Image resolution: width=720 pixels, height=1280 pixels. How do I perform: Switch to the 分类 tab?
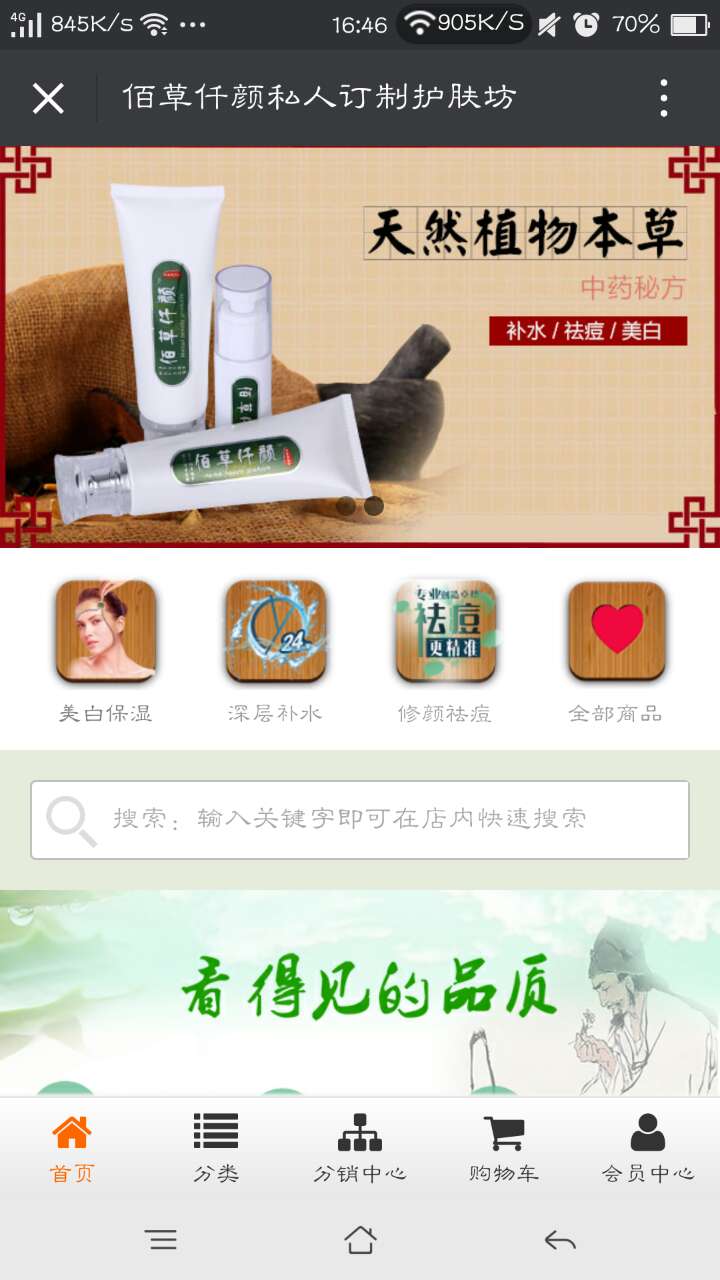click(216, 1148)
